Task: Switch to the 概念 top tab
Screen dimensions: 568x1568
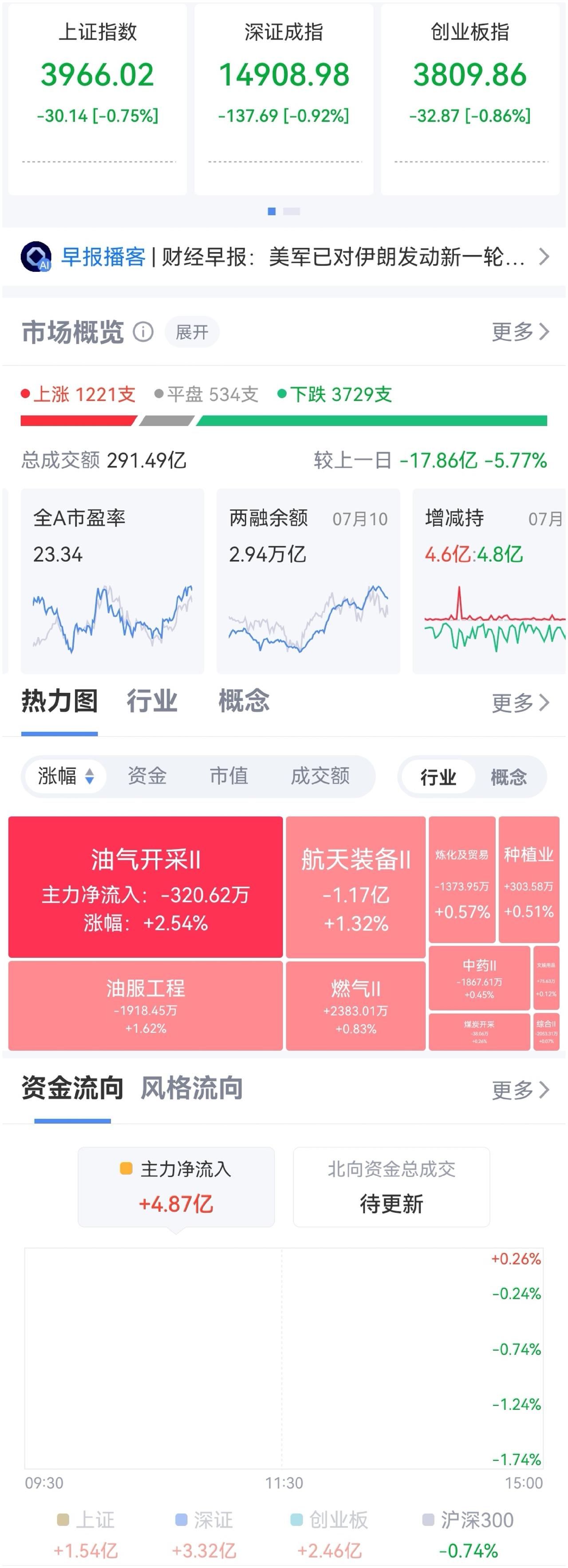Action: point(244,701)
